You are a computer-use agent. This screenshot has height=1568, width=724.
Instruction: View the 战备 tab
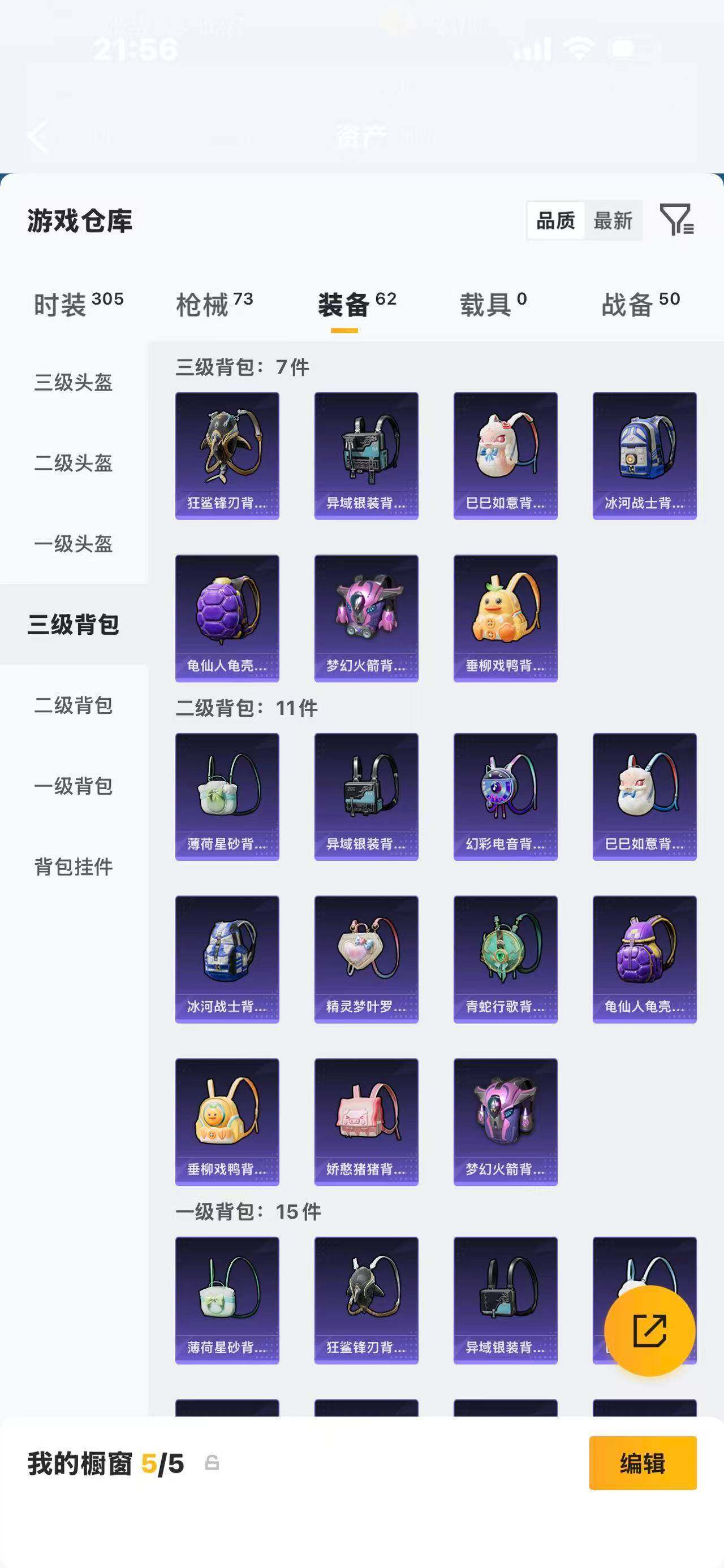tap(640, 304)
